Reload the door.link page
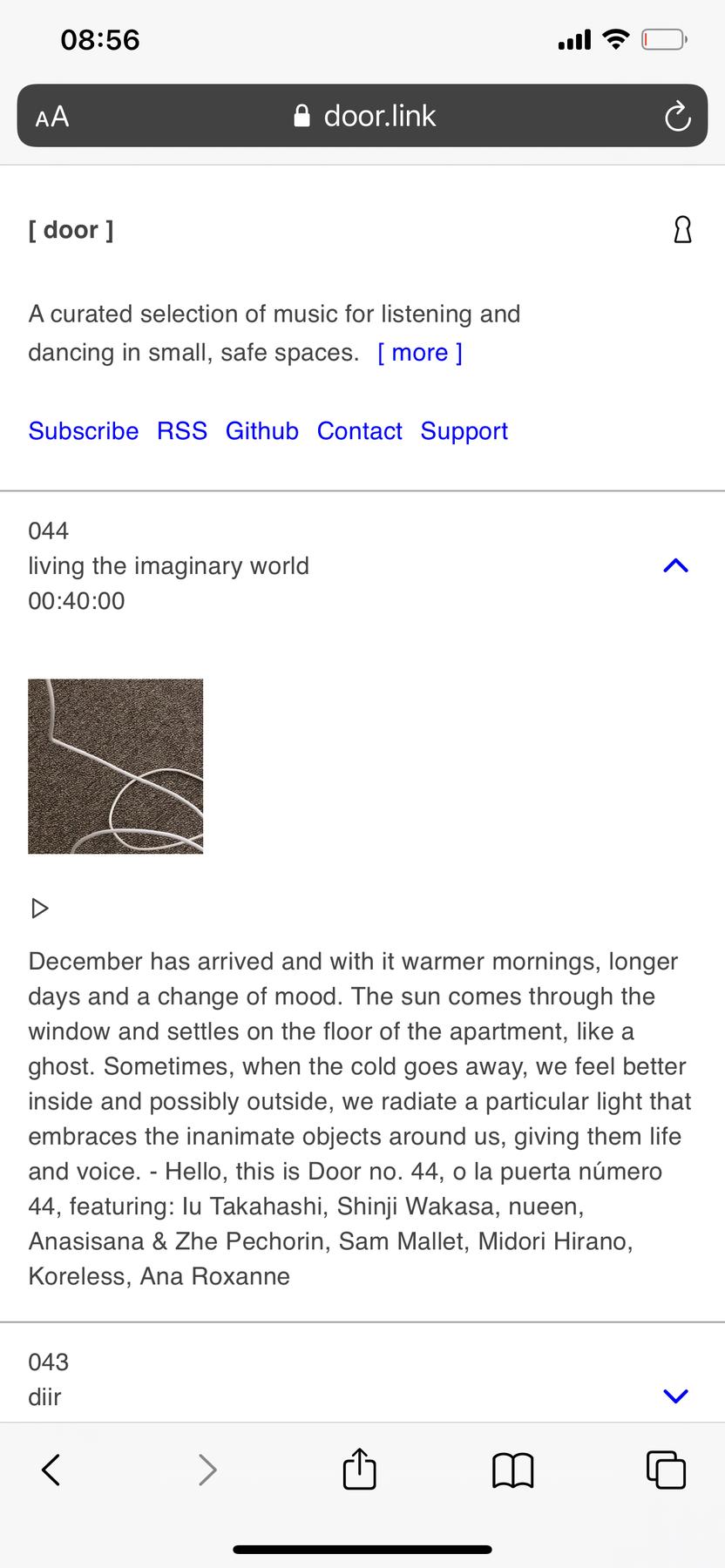The height and width of the screenshot is (1568, 725). tap(677, 116)
